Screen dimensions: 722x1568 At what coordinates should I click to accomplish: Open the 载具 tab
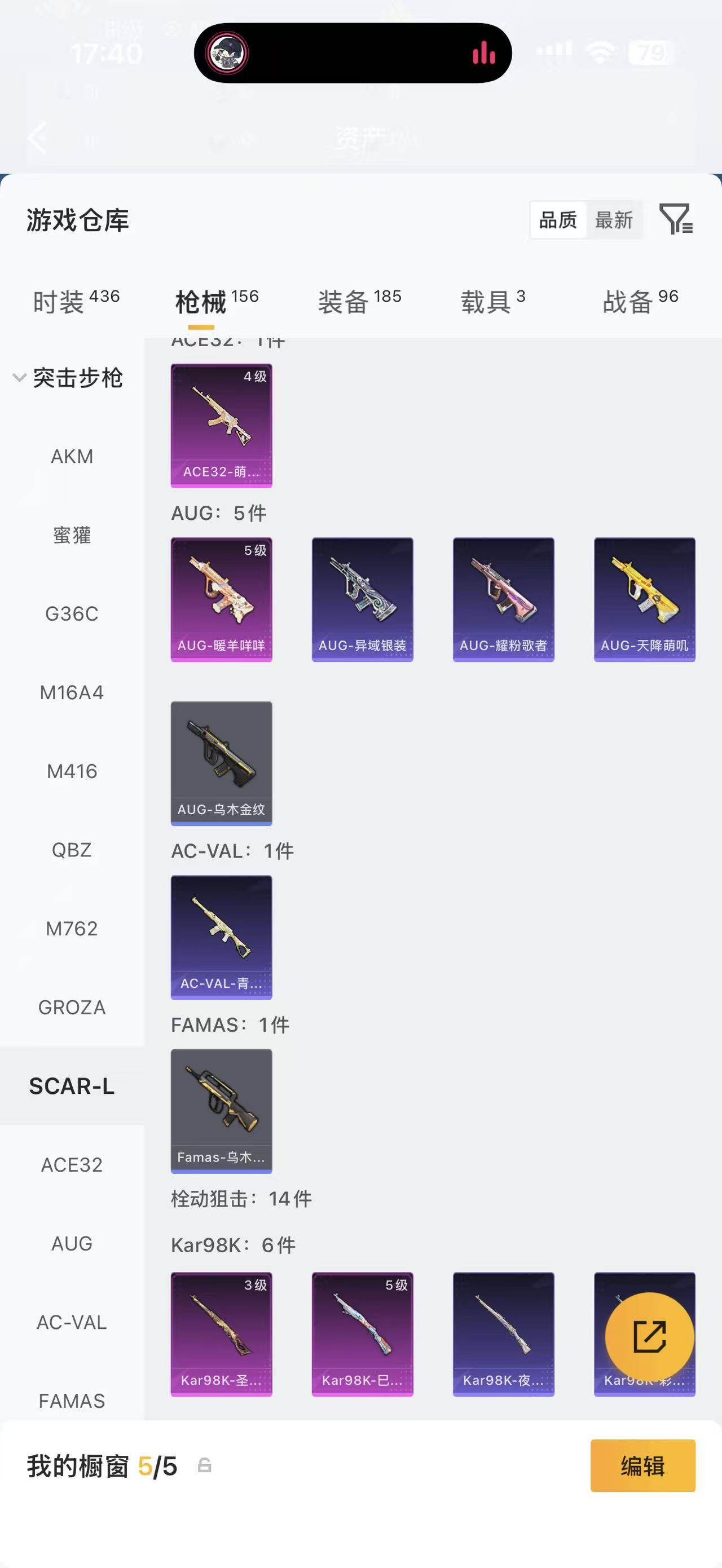pos(492,301)
